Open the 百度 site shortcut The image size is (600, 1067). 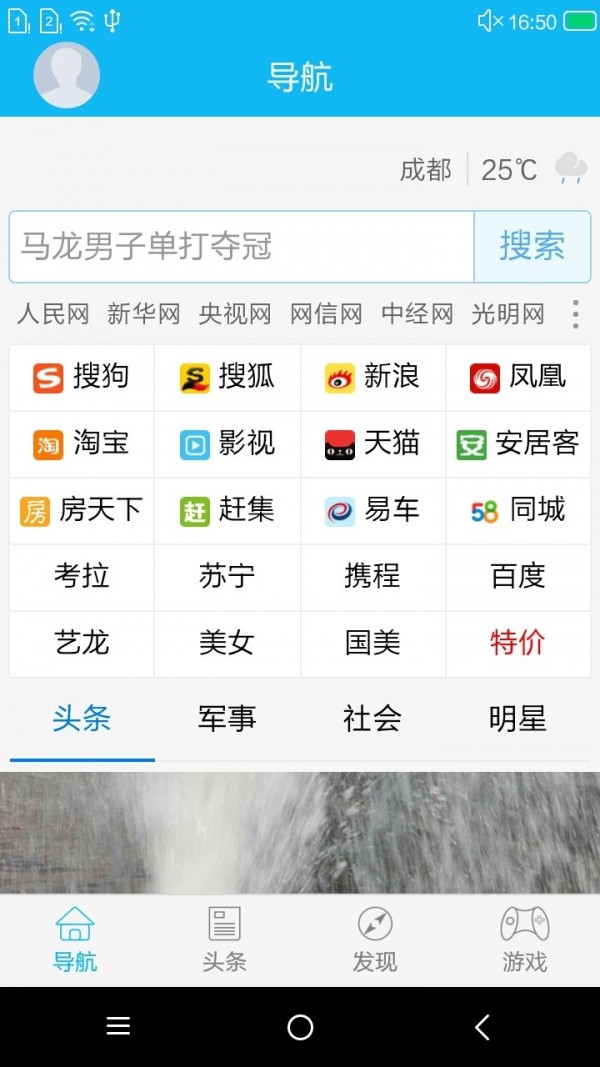coord(518,576)
